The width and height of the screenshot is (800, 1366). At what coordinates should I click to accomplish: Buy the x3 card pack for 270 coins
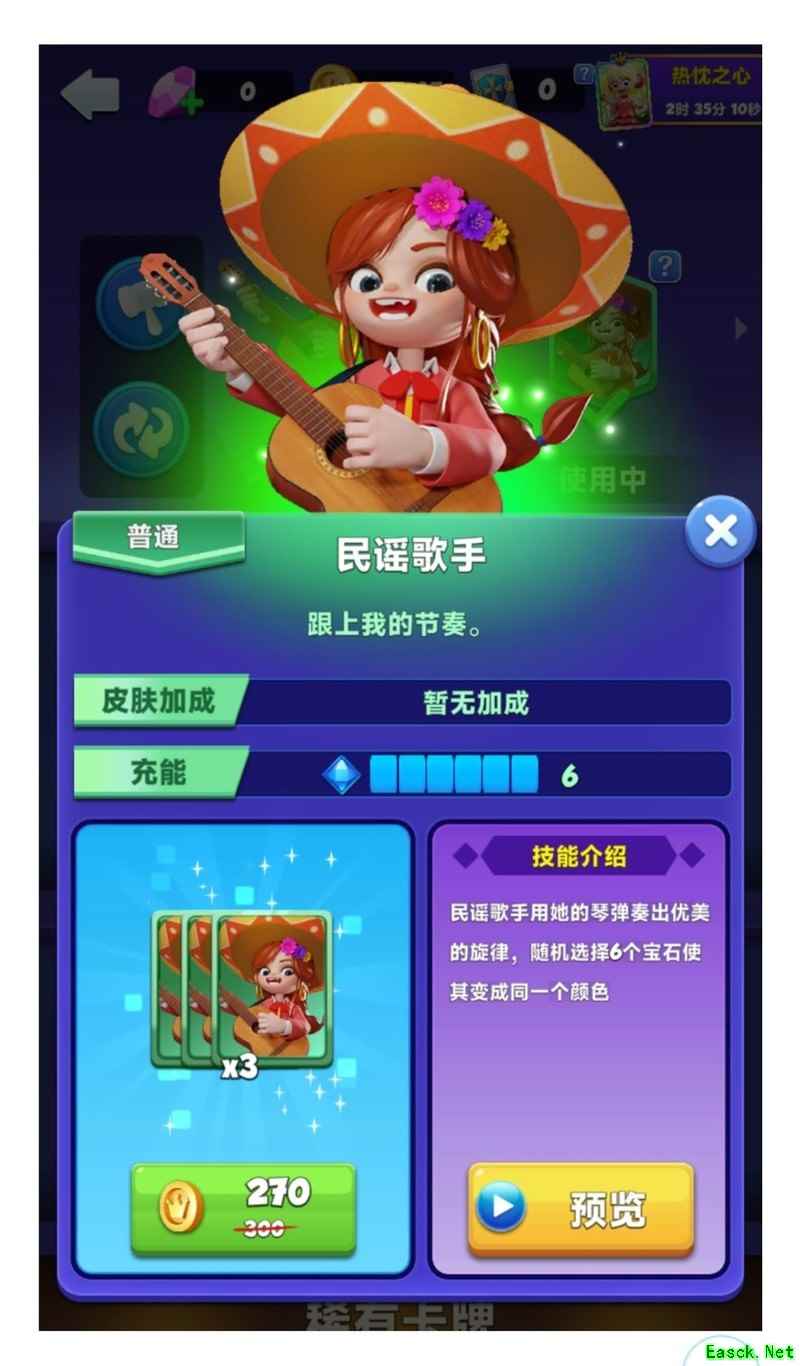coord(243,1207)
